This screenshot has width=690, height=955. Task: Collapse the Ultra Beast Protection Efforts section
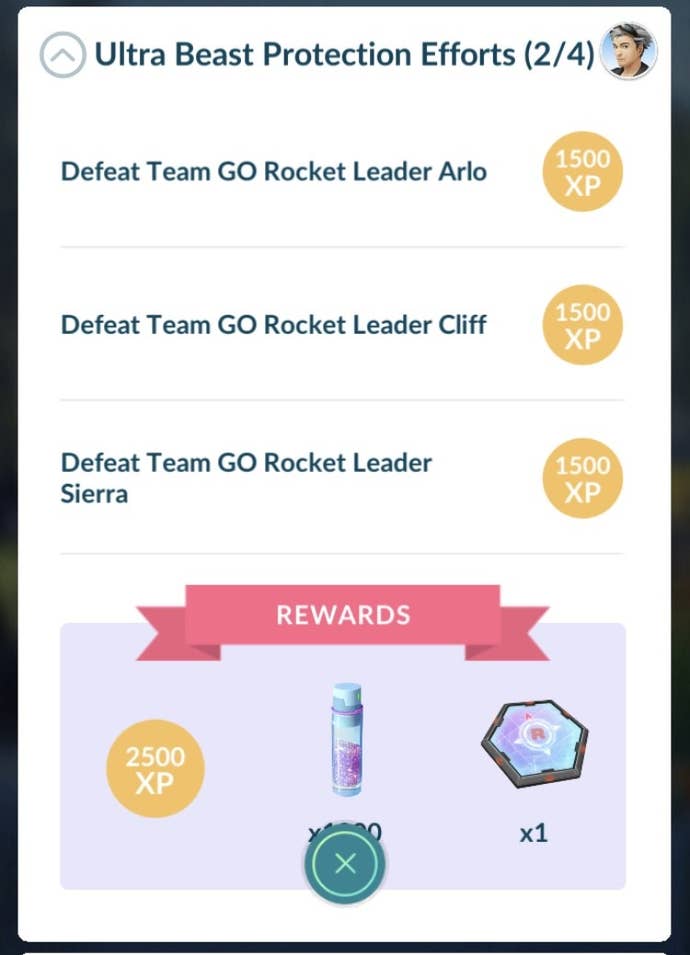tap(62, 56)
